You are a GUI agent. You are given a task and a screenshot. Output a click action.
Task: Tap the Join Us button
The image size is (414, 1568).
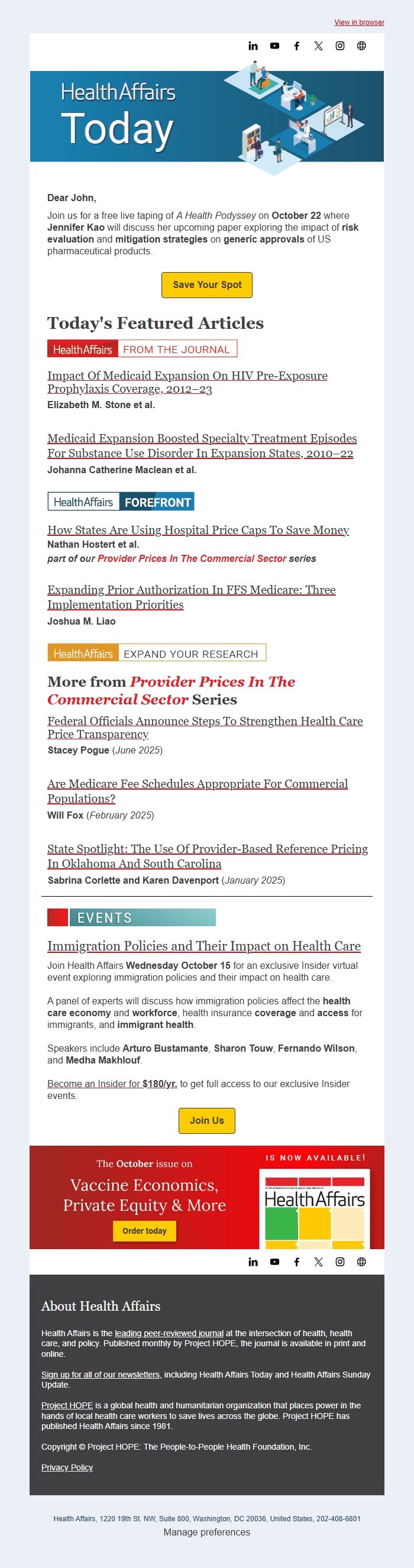coord(207,1121)
